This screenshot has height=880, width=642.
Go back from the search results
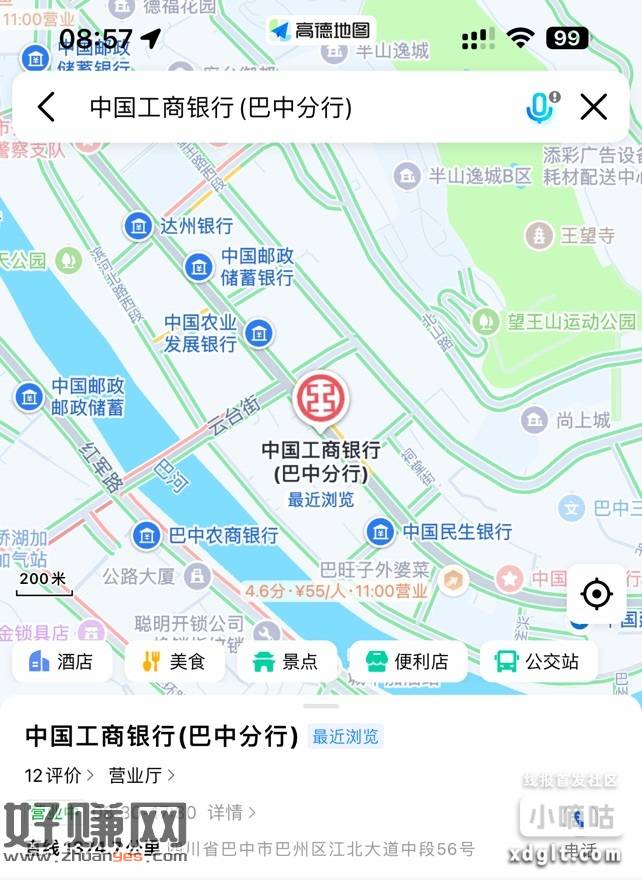46,107
